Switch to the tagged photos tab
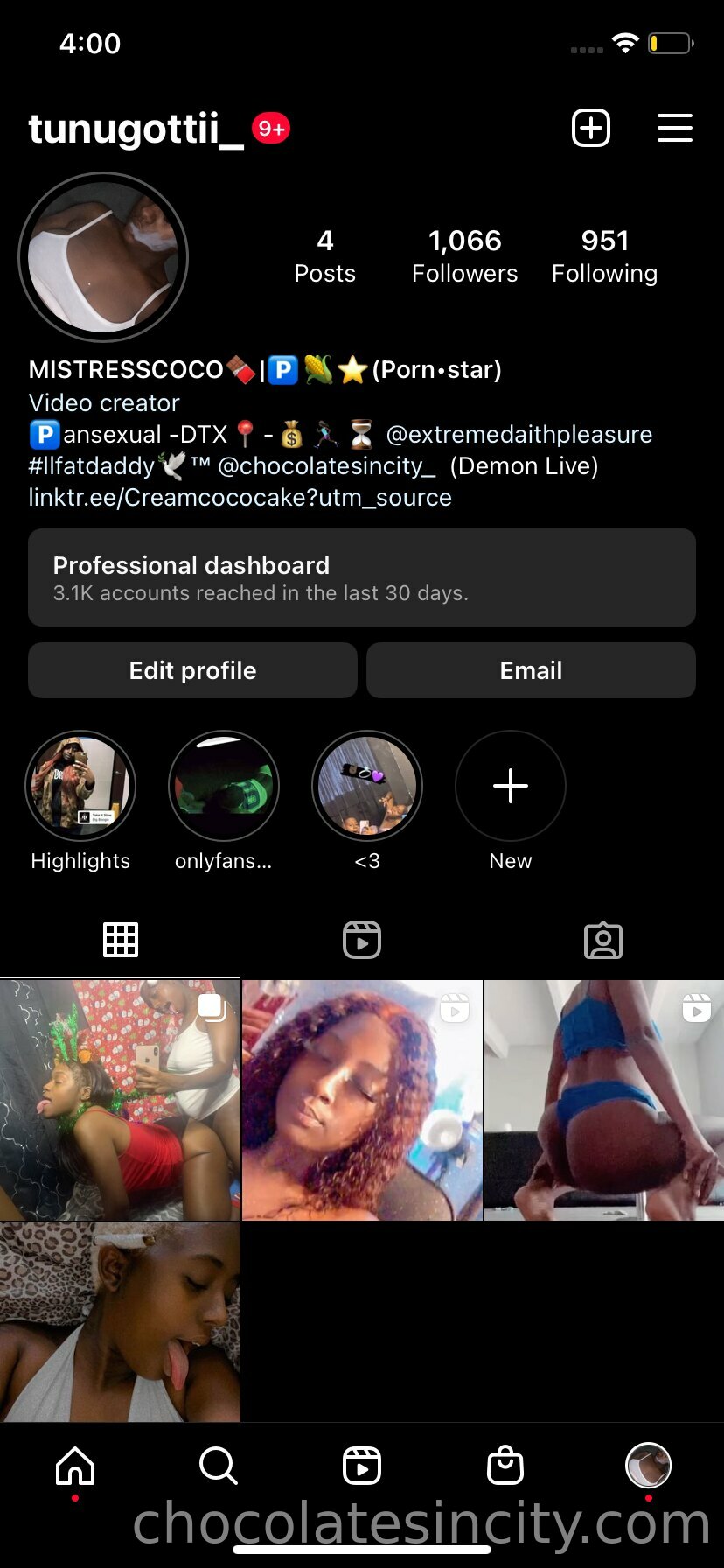 pos(603,941)
